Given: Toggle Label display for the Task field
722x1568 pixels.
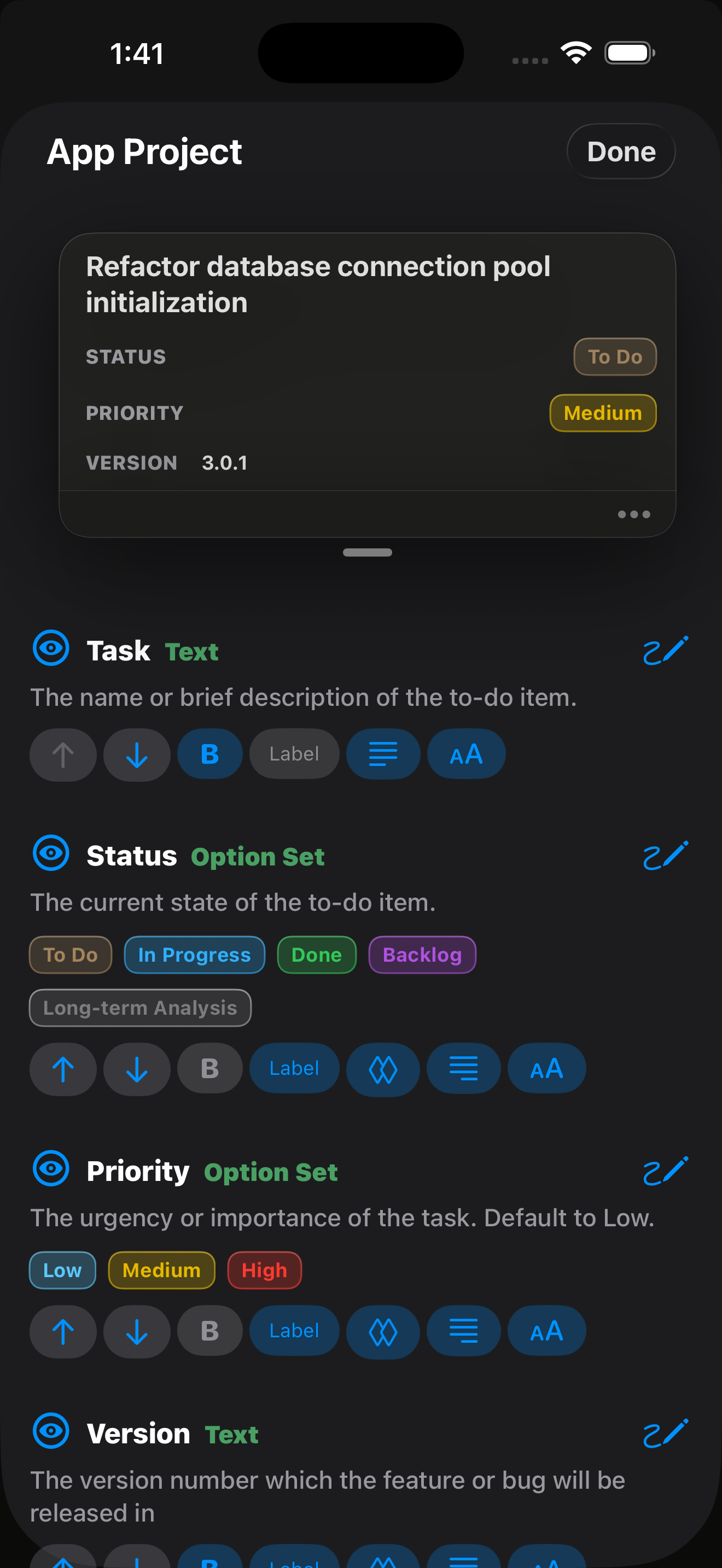Looking at the screenshot, I should [x=294, y=755].
